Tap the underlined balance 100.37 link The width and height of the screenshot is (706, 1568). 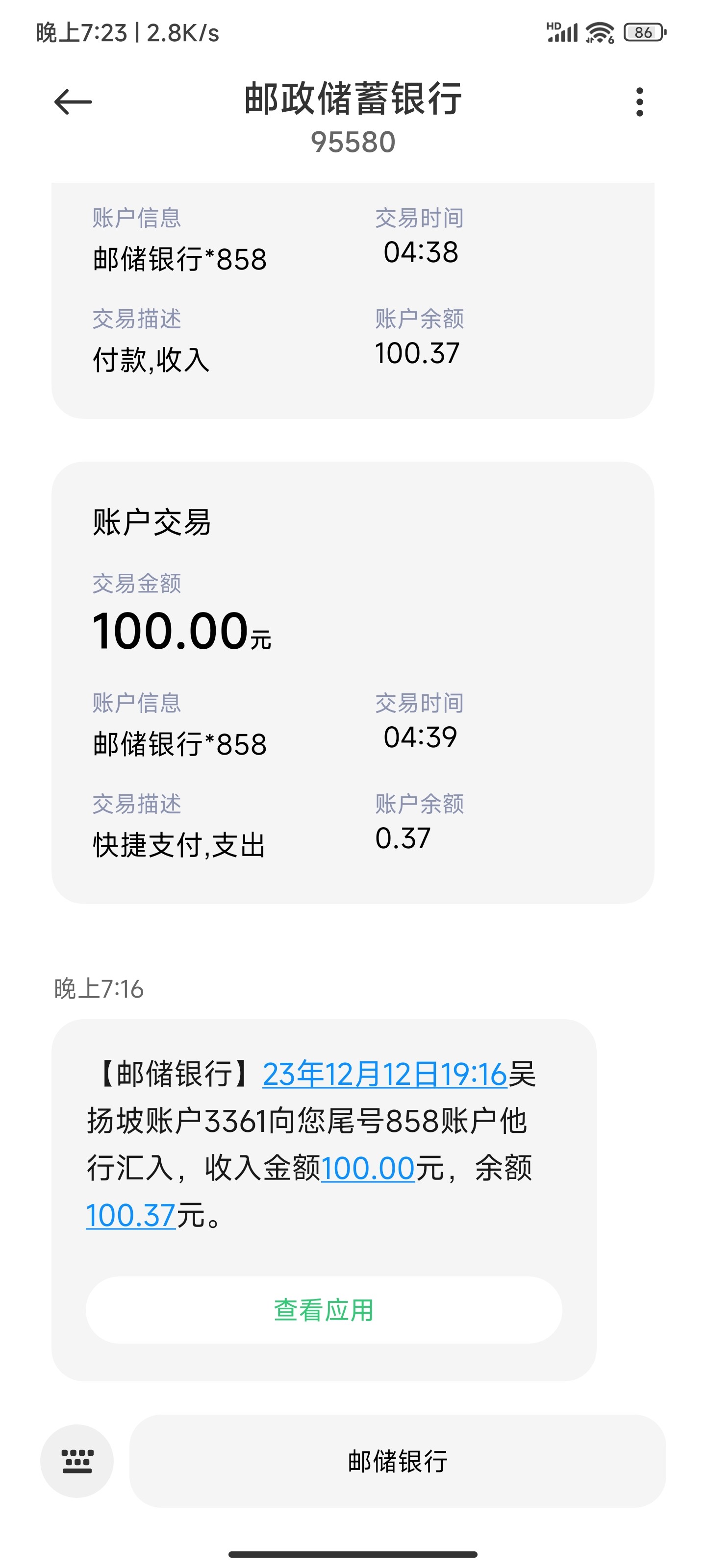[131, 1216]
